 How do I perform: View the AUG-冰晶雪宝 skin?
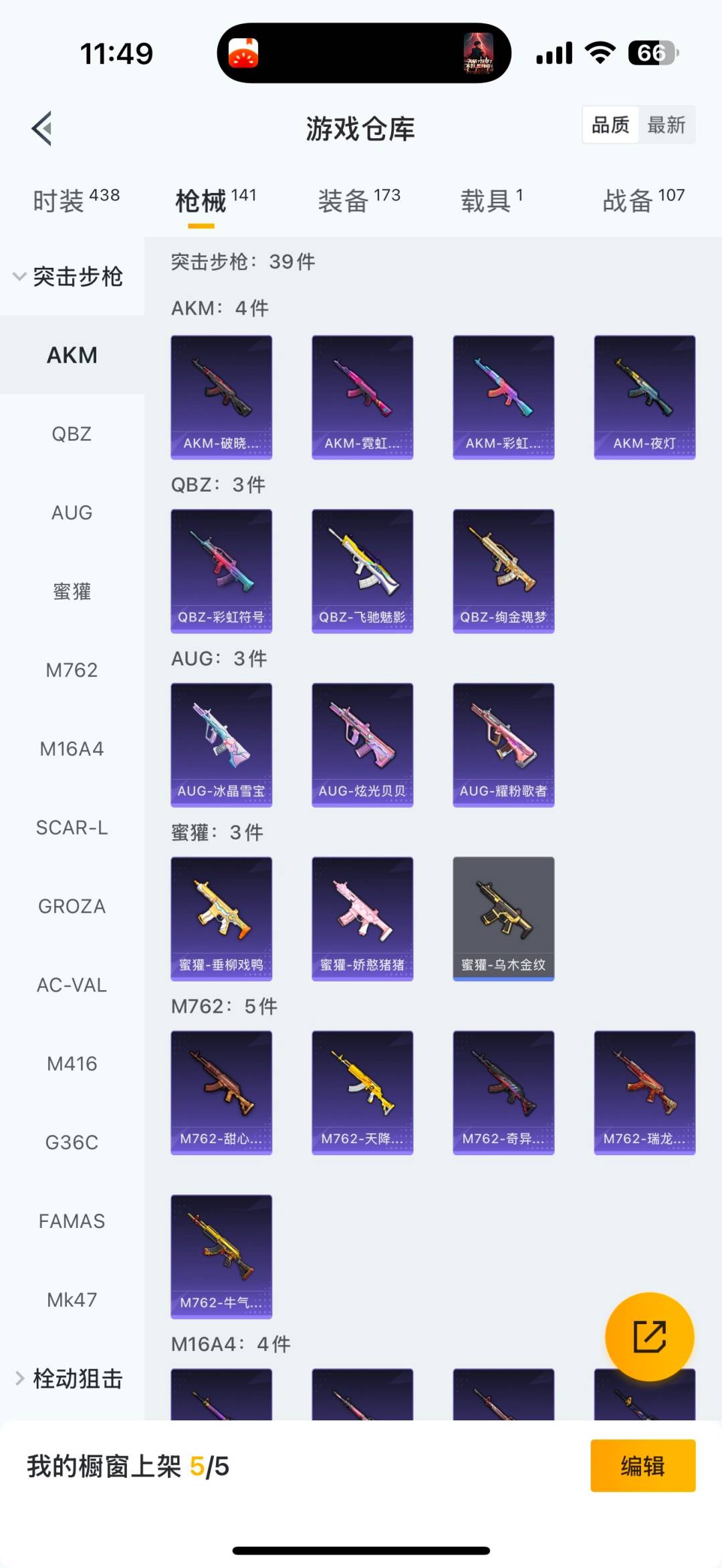221,743
